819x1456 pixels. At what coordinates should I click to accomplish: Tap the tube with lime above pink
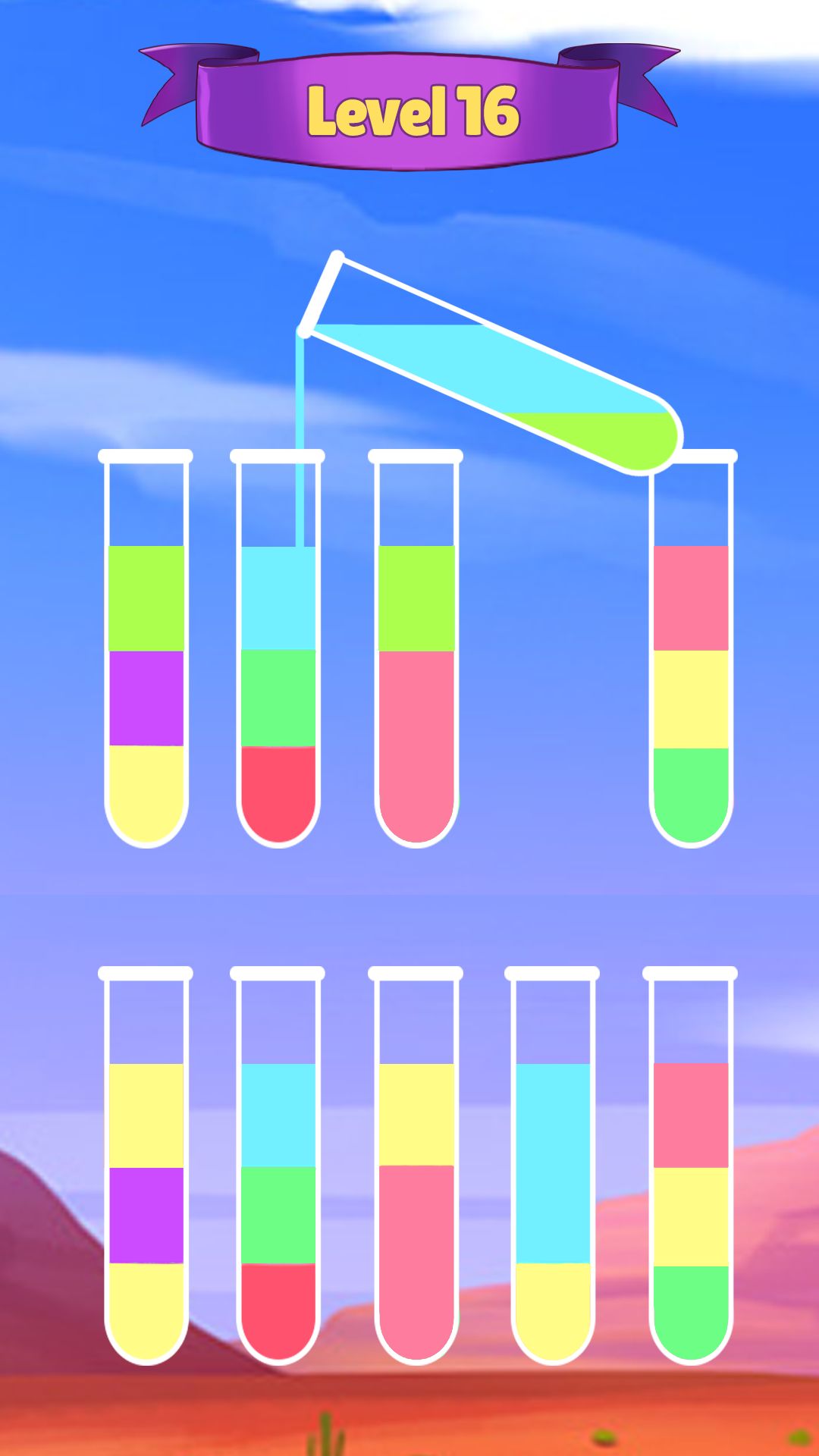tap(416, 652)
